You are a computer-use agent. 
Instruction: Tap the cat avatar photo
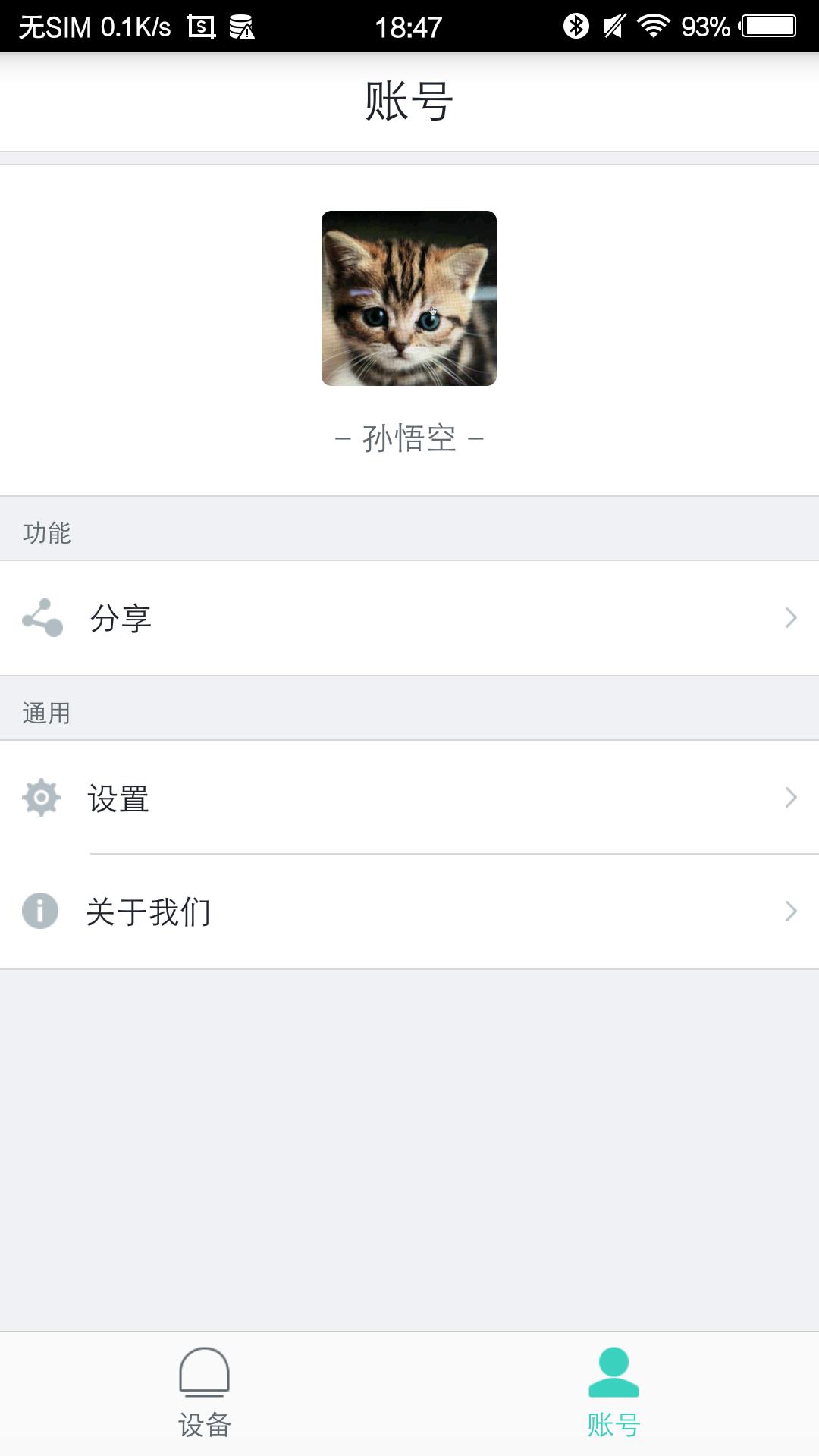409,300
